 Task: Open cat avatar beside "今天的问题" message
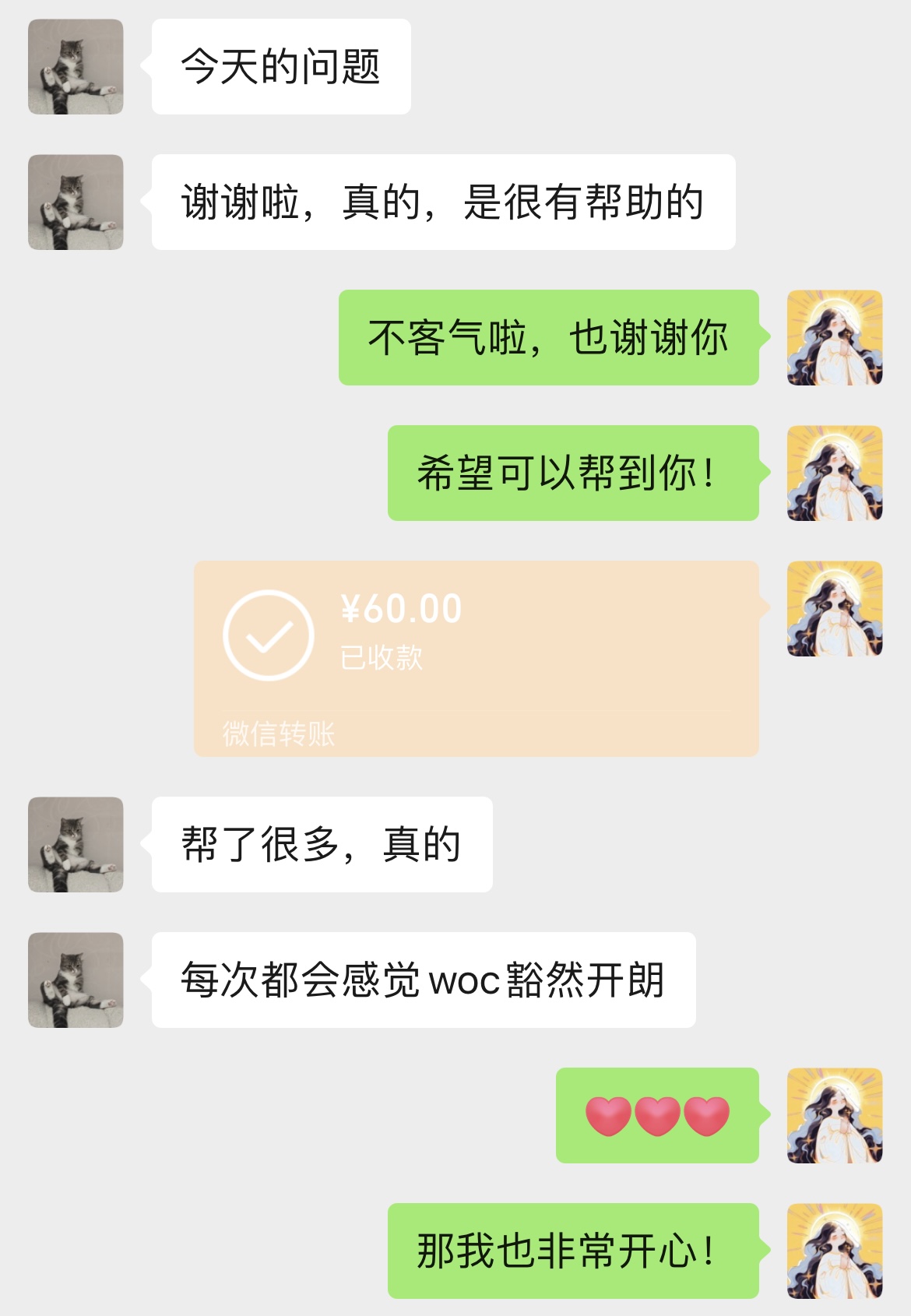click(76, 67)
